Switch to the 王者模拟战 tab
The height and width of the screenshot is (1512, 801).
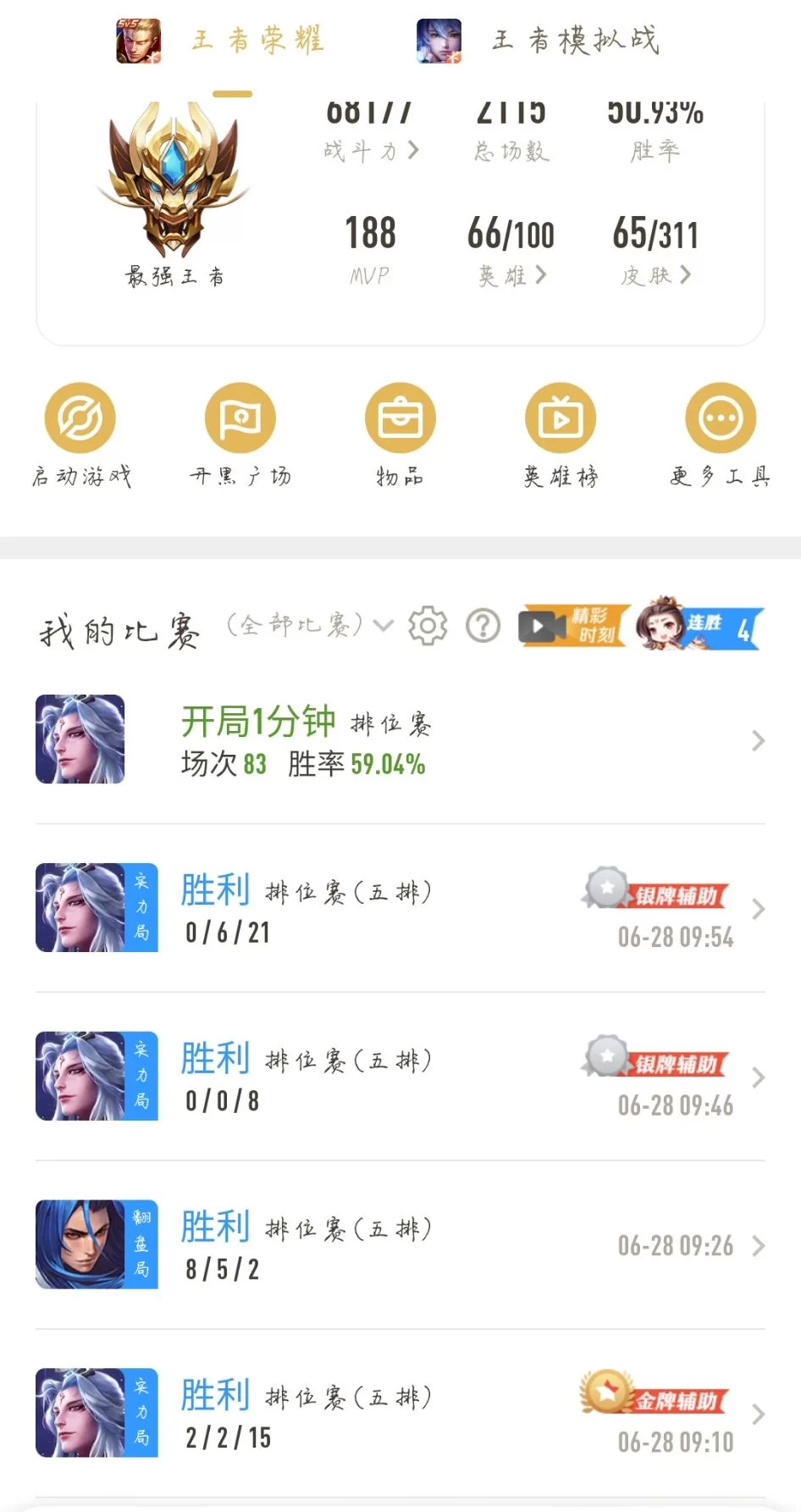pyautogui.click(x=539, y=41)
